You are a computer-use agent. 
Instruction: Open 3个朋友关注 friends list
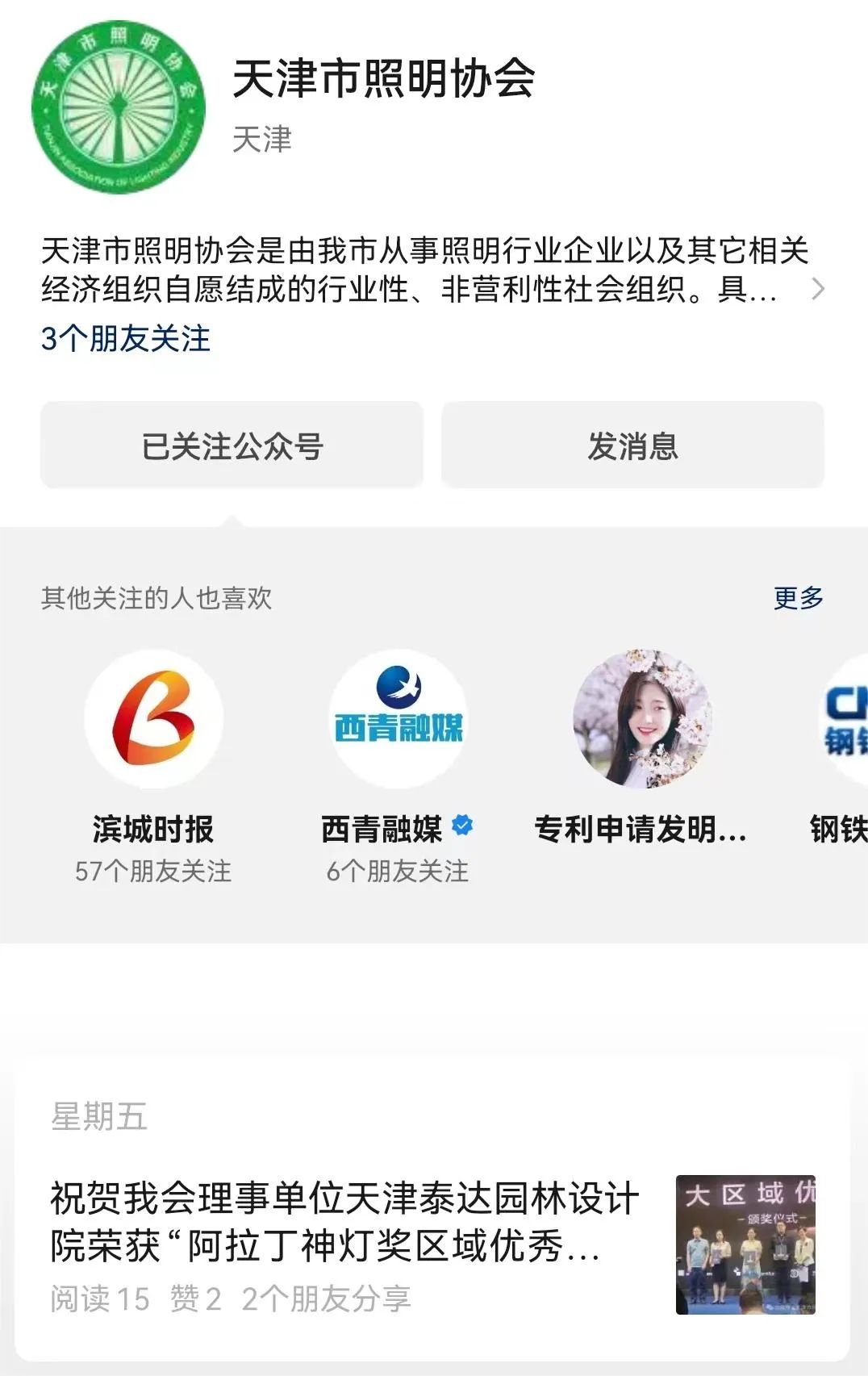point(126,339)
